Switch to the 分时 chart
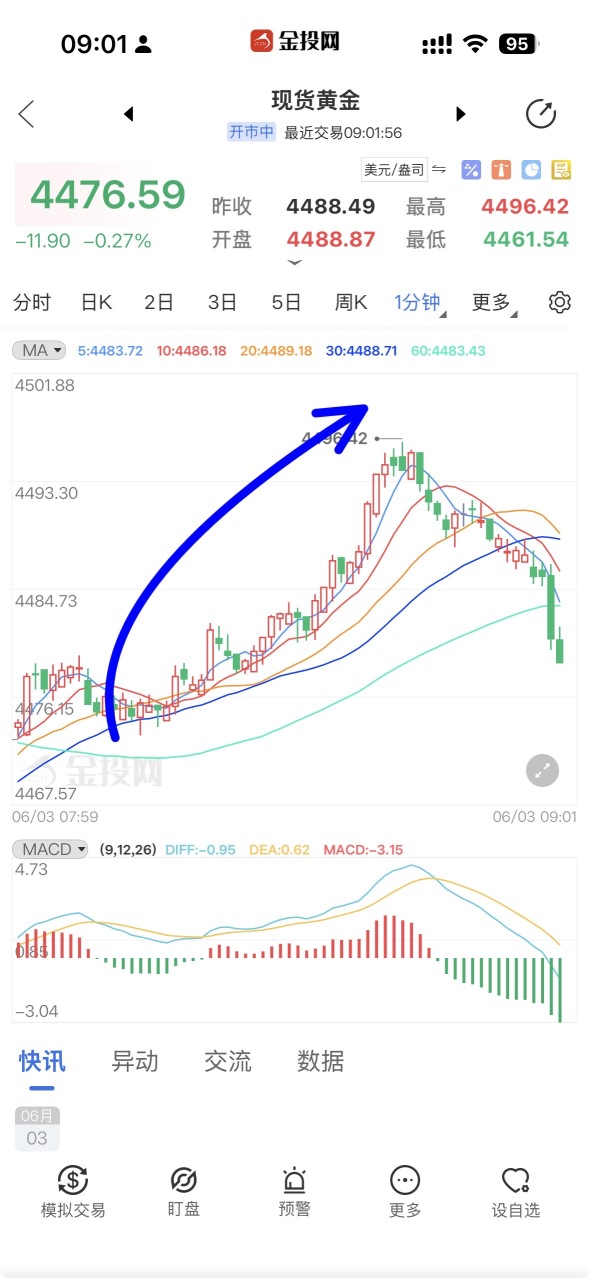This screenshot has height=1278, width=589. tap(31, 303)
